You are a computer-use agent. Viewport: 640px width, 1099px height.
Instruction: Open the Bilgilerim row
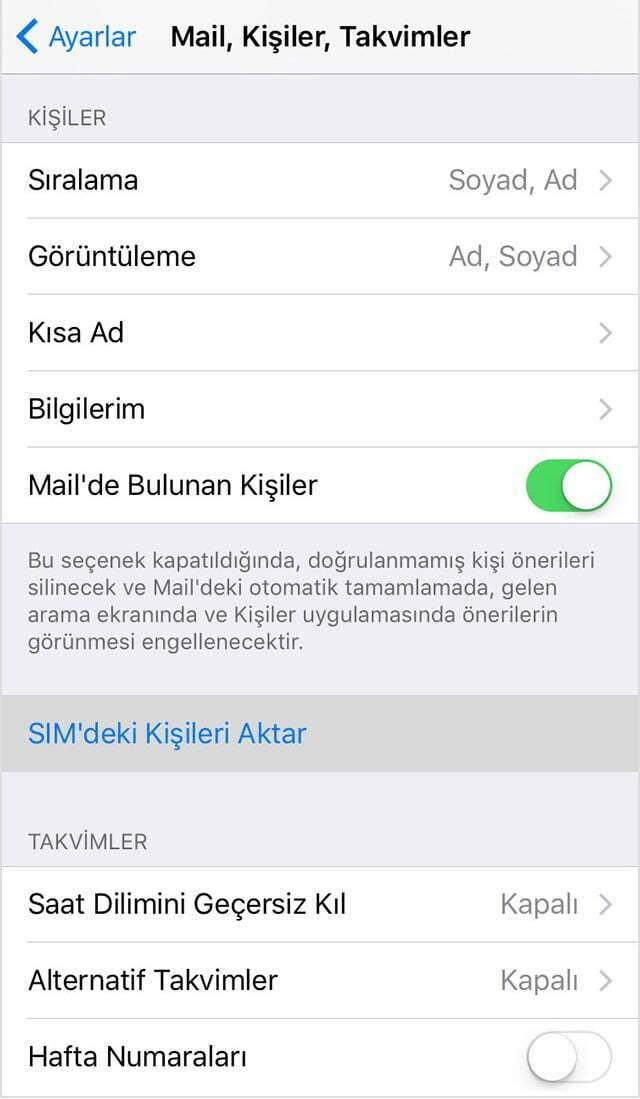[320, 409]
